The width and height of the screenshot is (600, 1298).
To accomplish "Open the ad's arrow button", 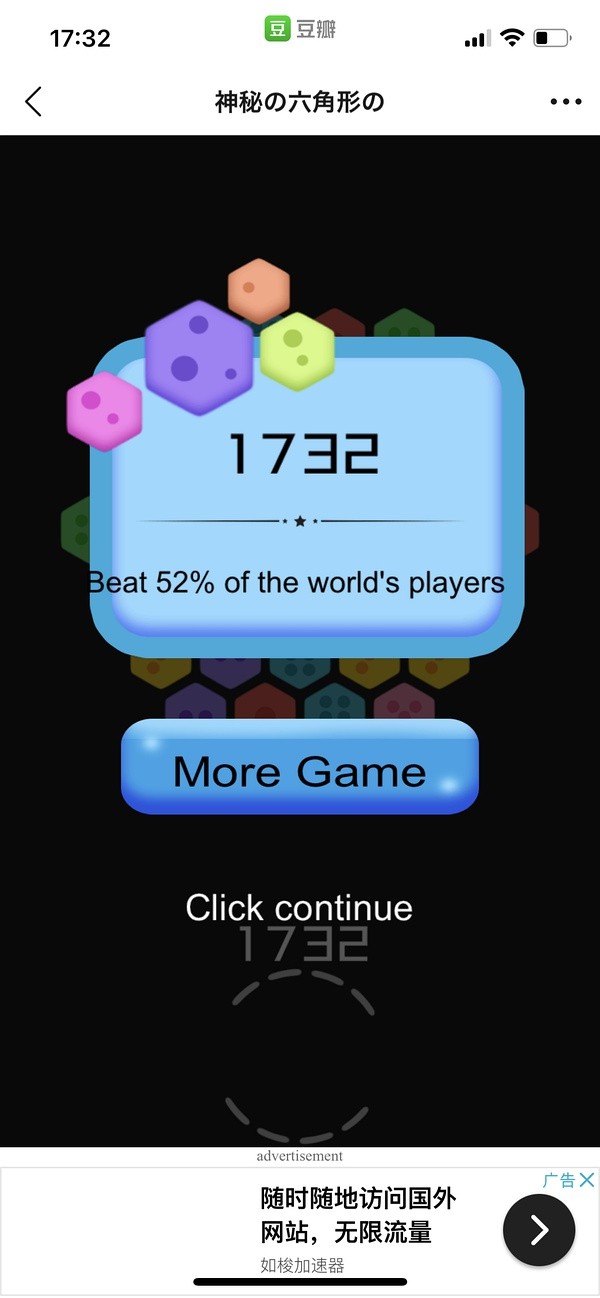I will pyautogui.click(x=539, y=1230).
